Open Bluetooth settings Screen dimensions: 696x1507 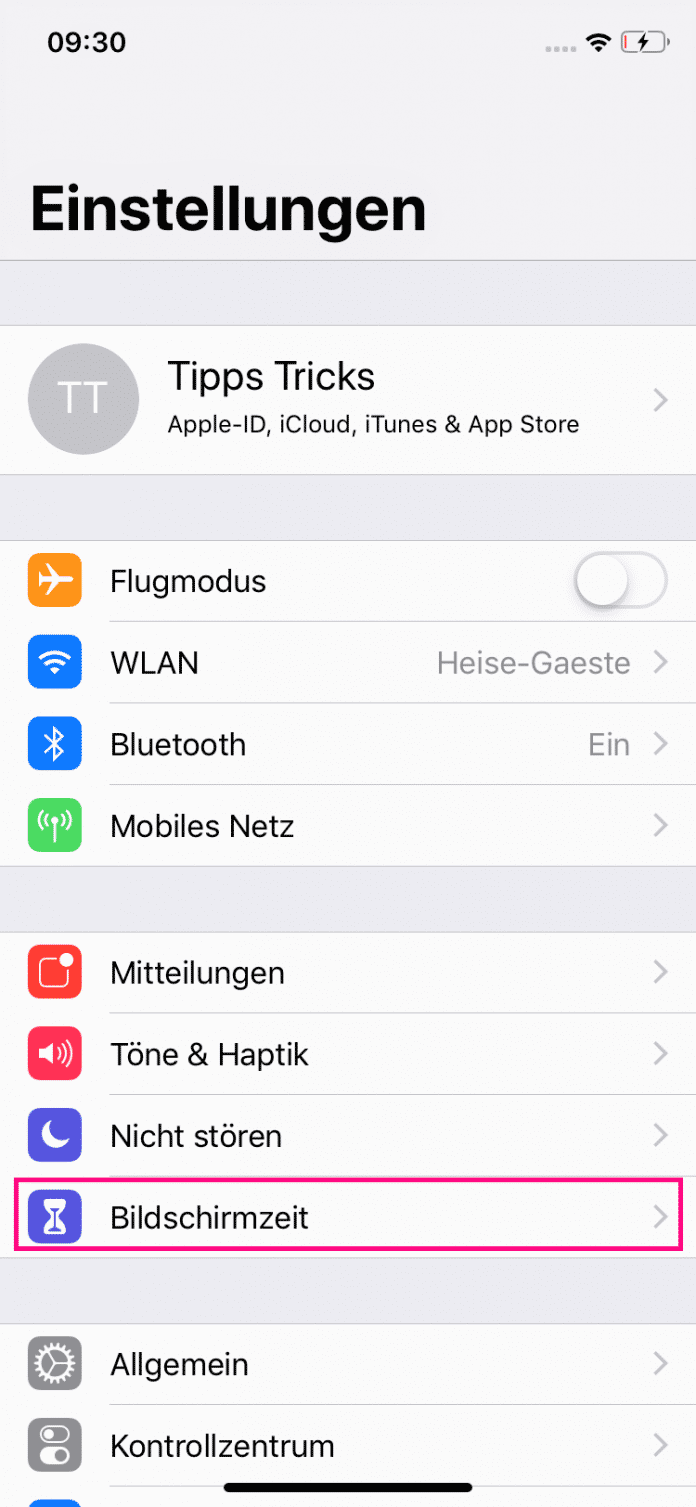coord(348,745)
